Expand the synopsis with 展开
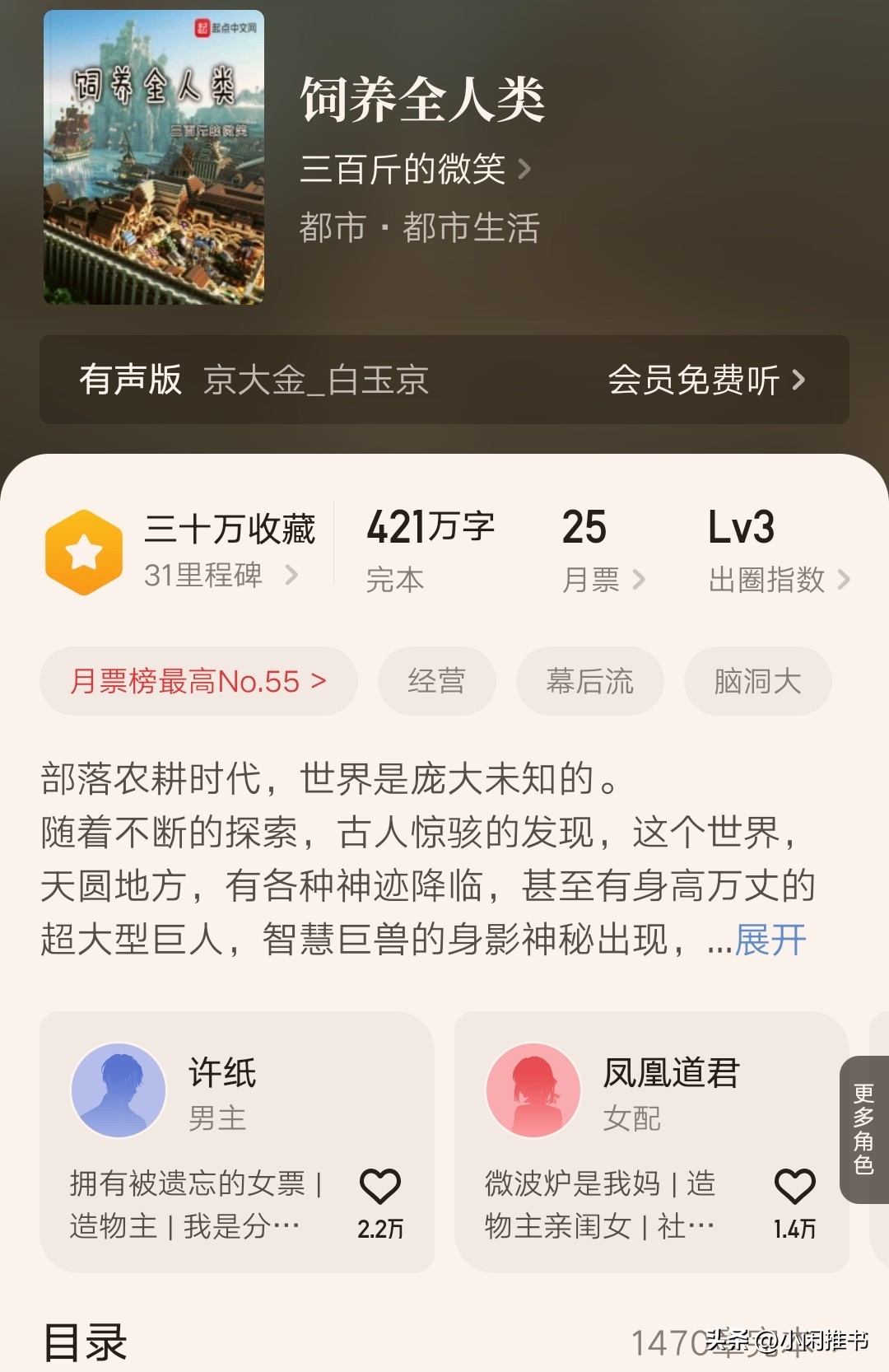Image resolution: width=889 pixels, height=1372 pixels. [770, 940]
